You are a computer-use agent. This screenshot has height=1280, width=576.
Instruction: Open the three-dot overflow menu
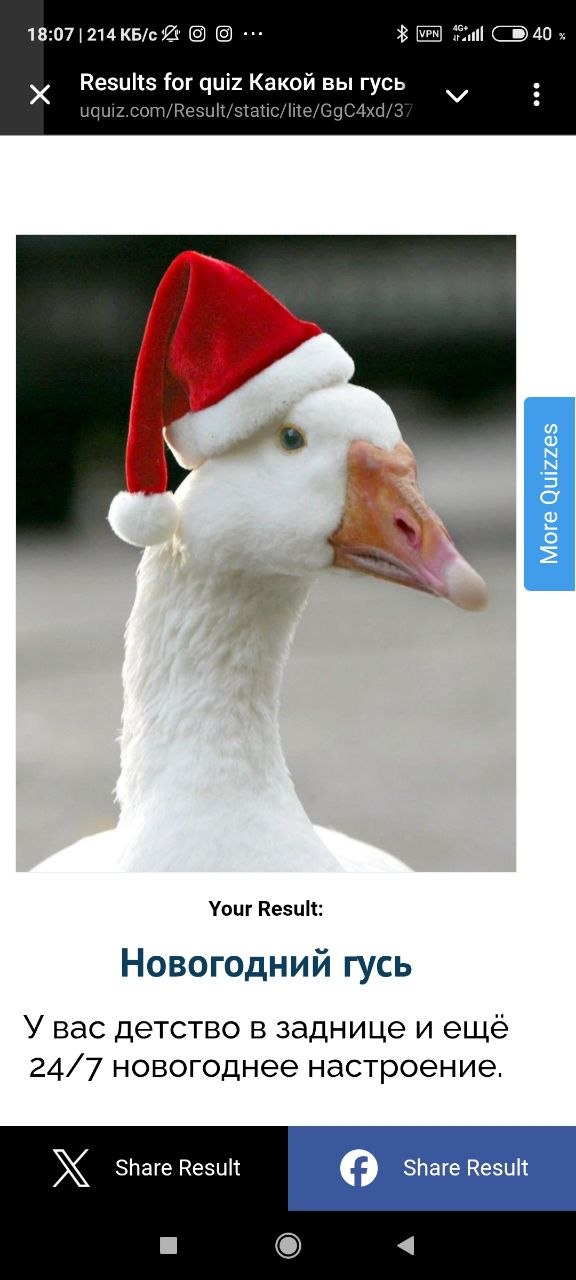[x=537, y=95]
